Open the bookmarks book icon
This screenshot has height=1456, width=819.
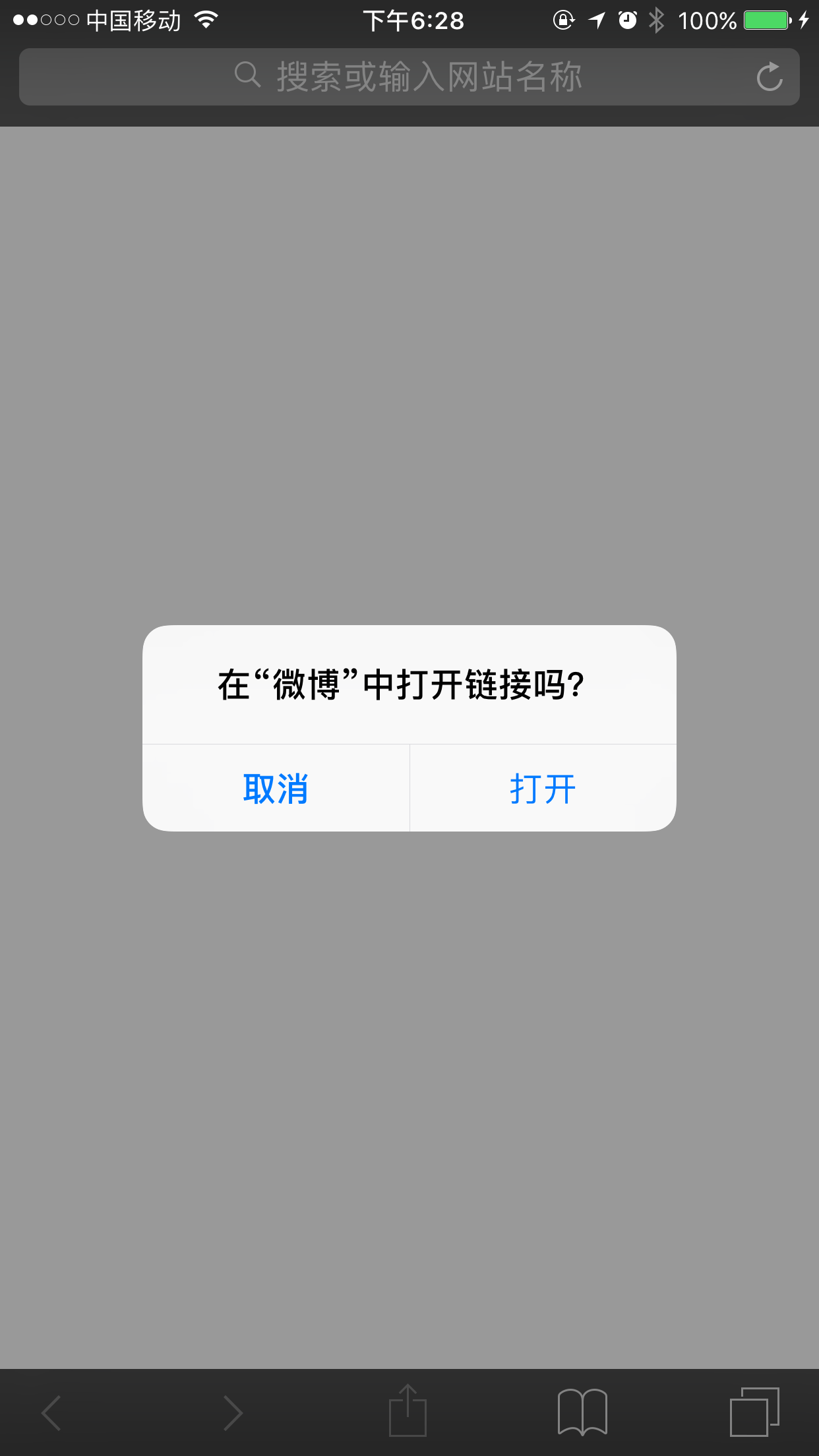pos(582,1412)
